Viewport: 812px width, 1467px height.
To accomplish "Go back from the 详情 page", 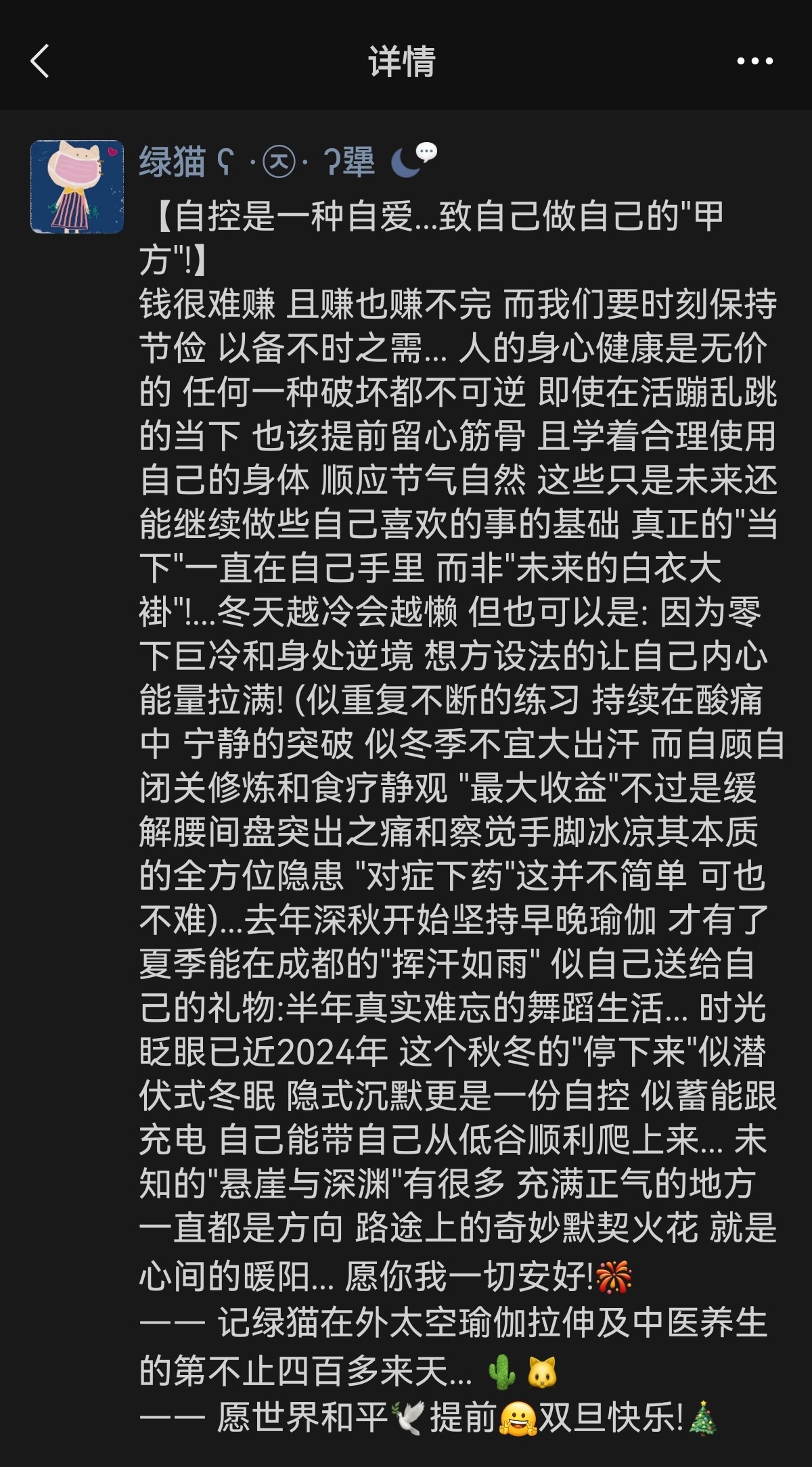I will click(x=40, y=62).
